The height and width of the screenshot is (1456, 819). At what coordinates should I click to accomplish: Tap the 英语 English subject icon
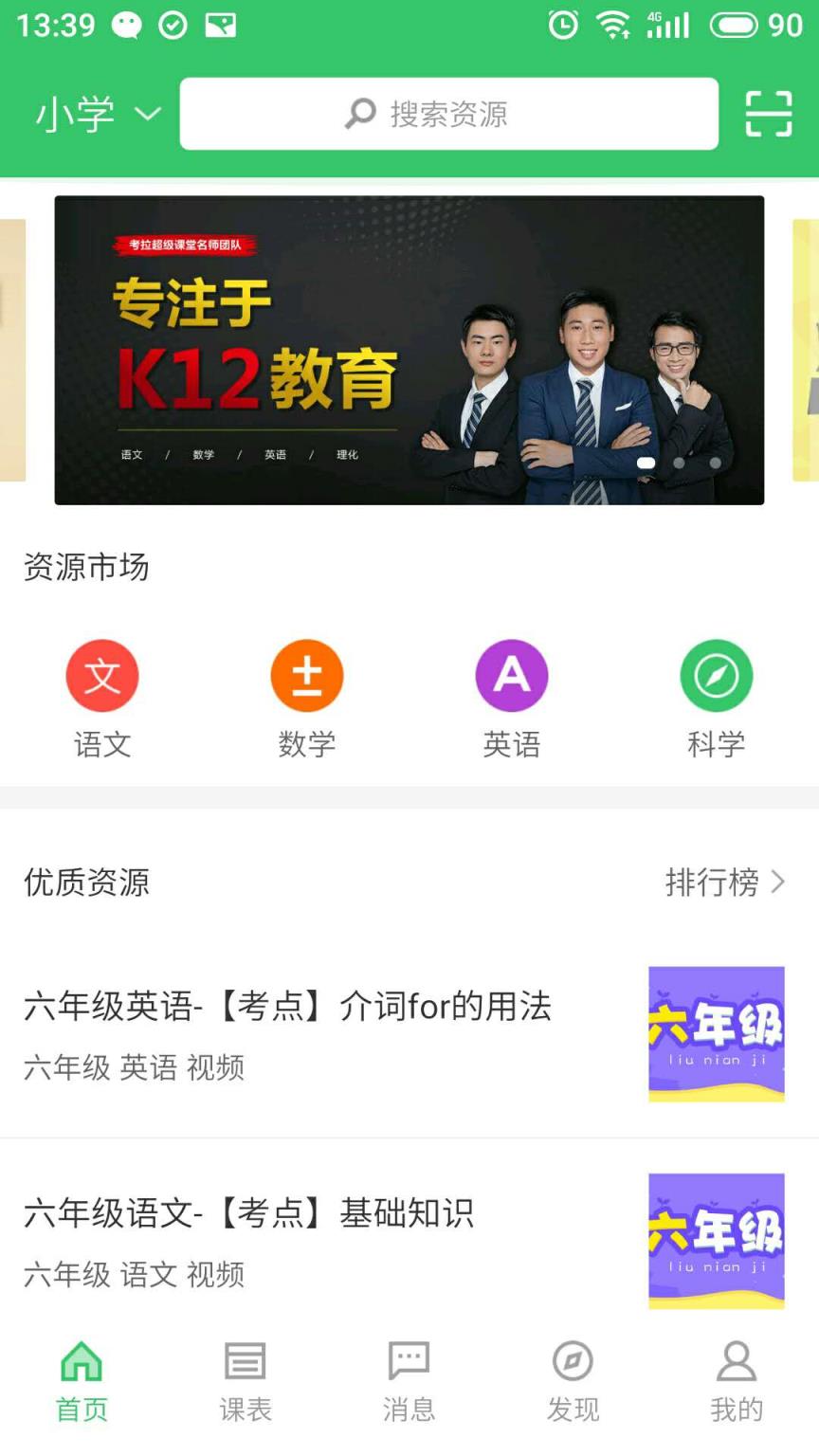point(512,675)
